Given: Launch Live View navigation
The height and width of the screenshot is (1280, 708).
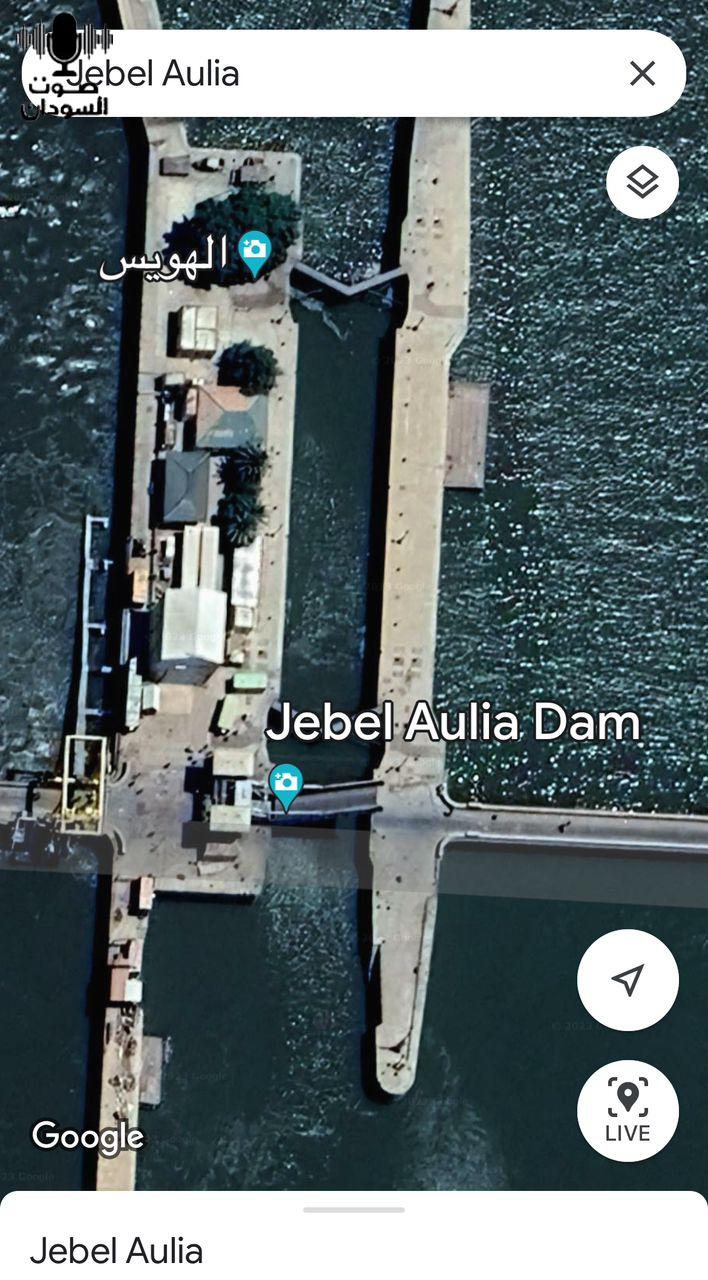Looking at the screenshot, I should [x=627, y=1110].
